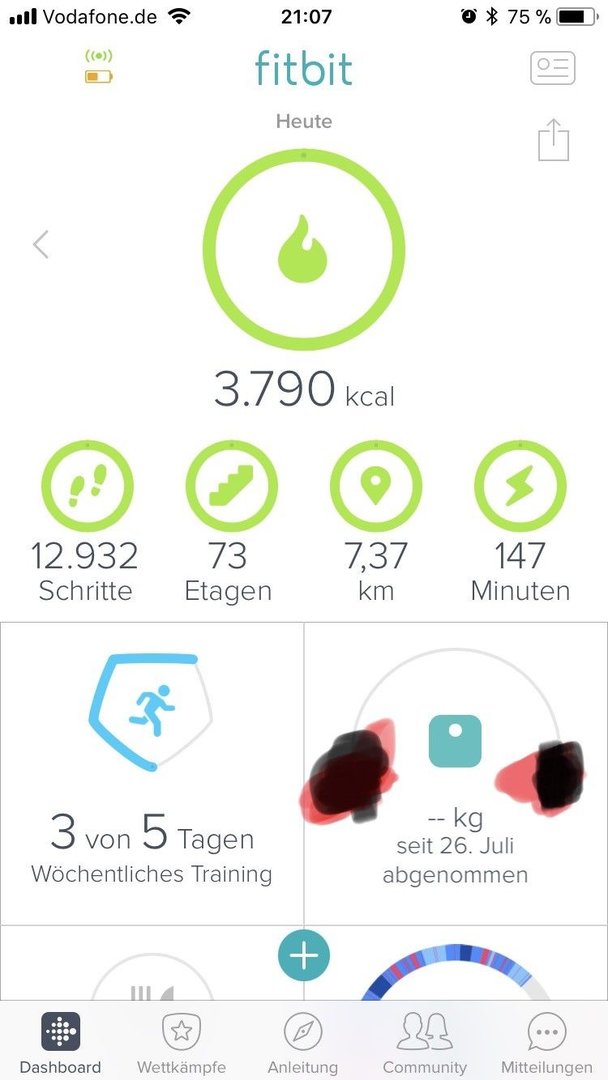Viewport: 608px width, 1080px height.
Task: Open the weight kg abgenommen tile
Action: (456, 773)
